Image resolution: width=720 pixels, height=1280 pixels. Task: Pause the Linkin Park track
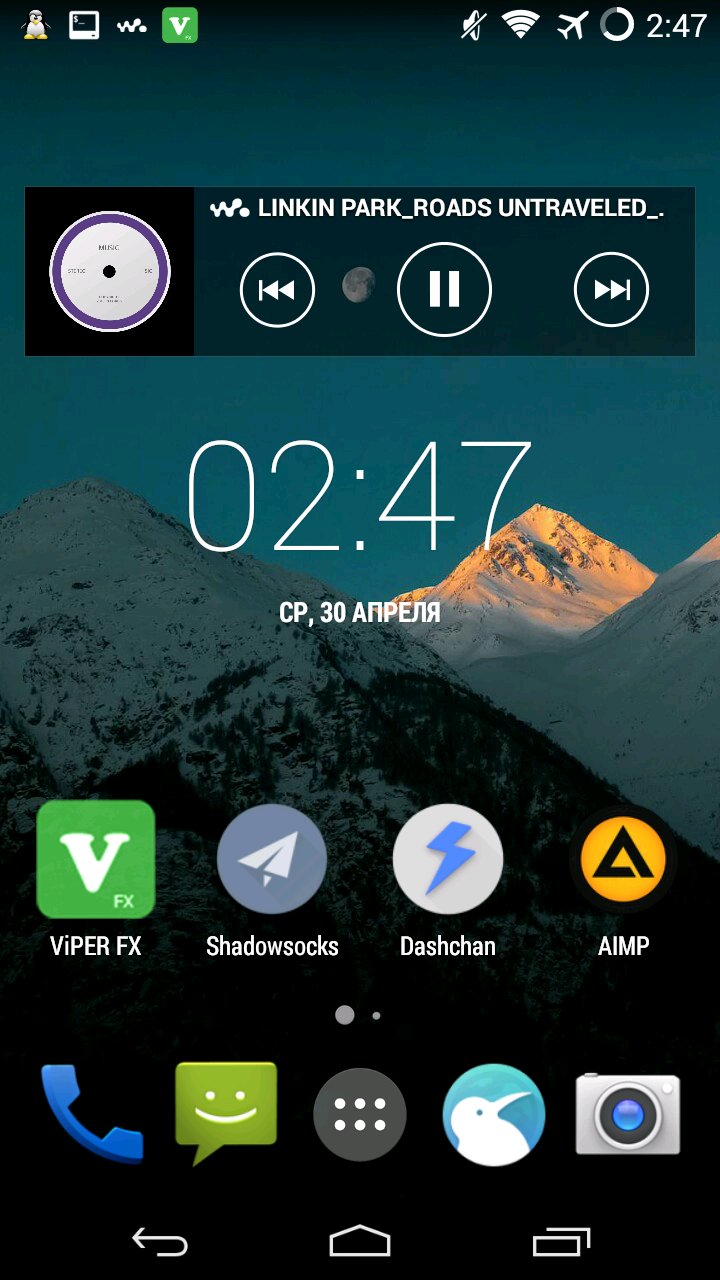[444, 290]
